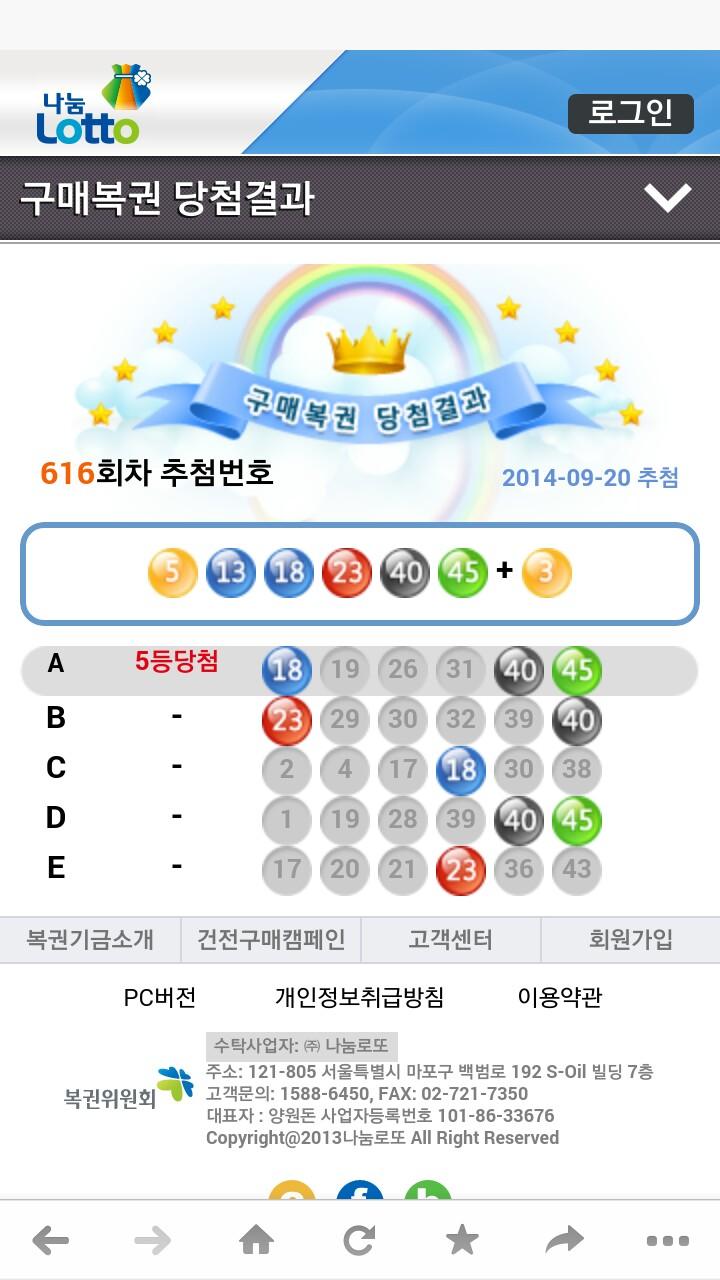
Task: Bookmark this page with the star
Action: tap(461, 1241)
